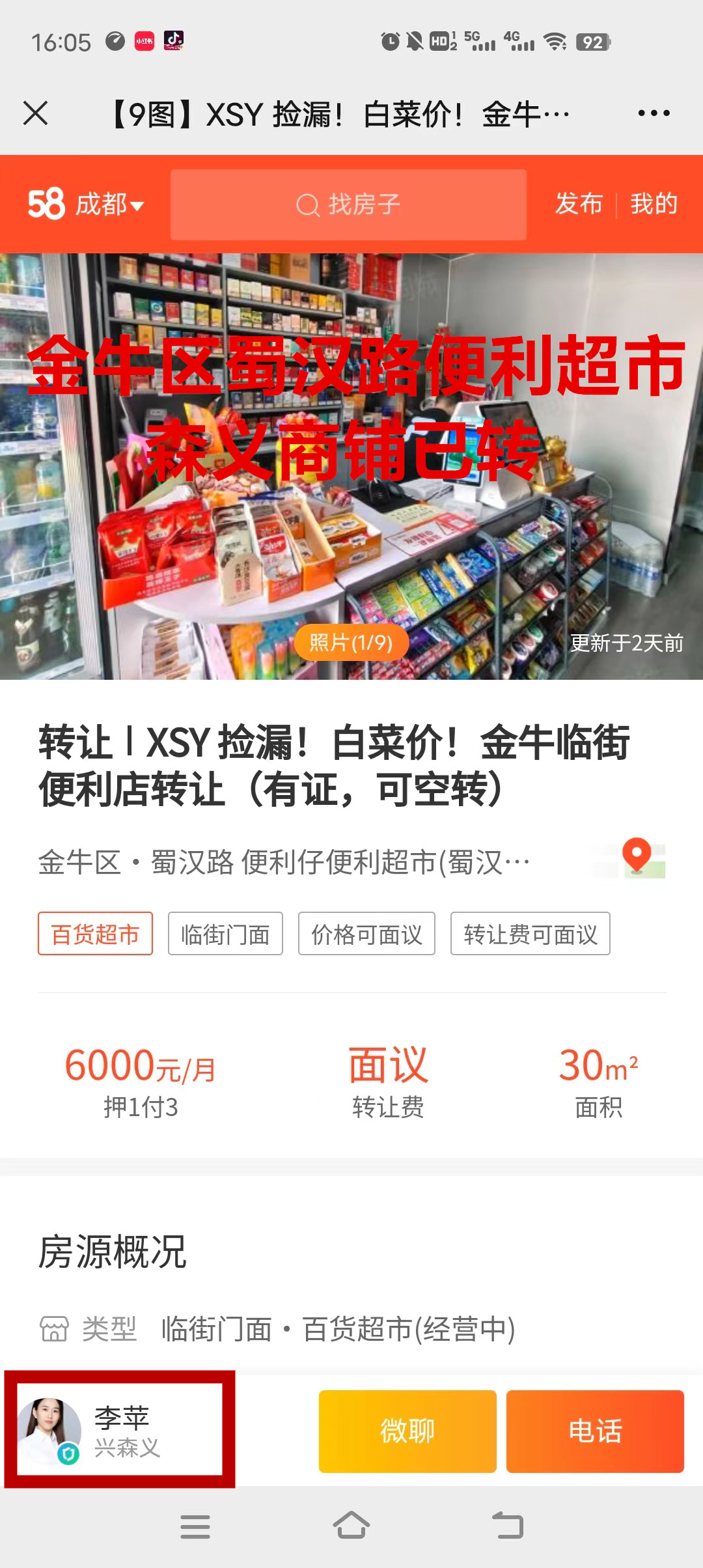Open agent 李苹's profile
703x1568 pixels.
tap(120, 1430)
